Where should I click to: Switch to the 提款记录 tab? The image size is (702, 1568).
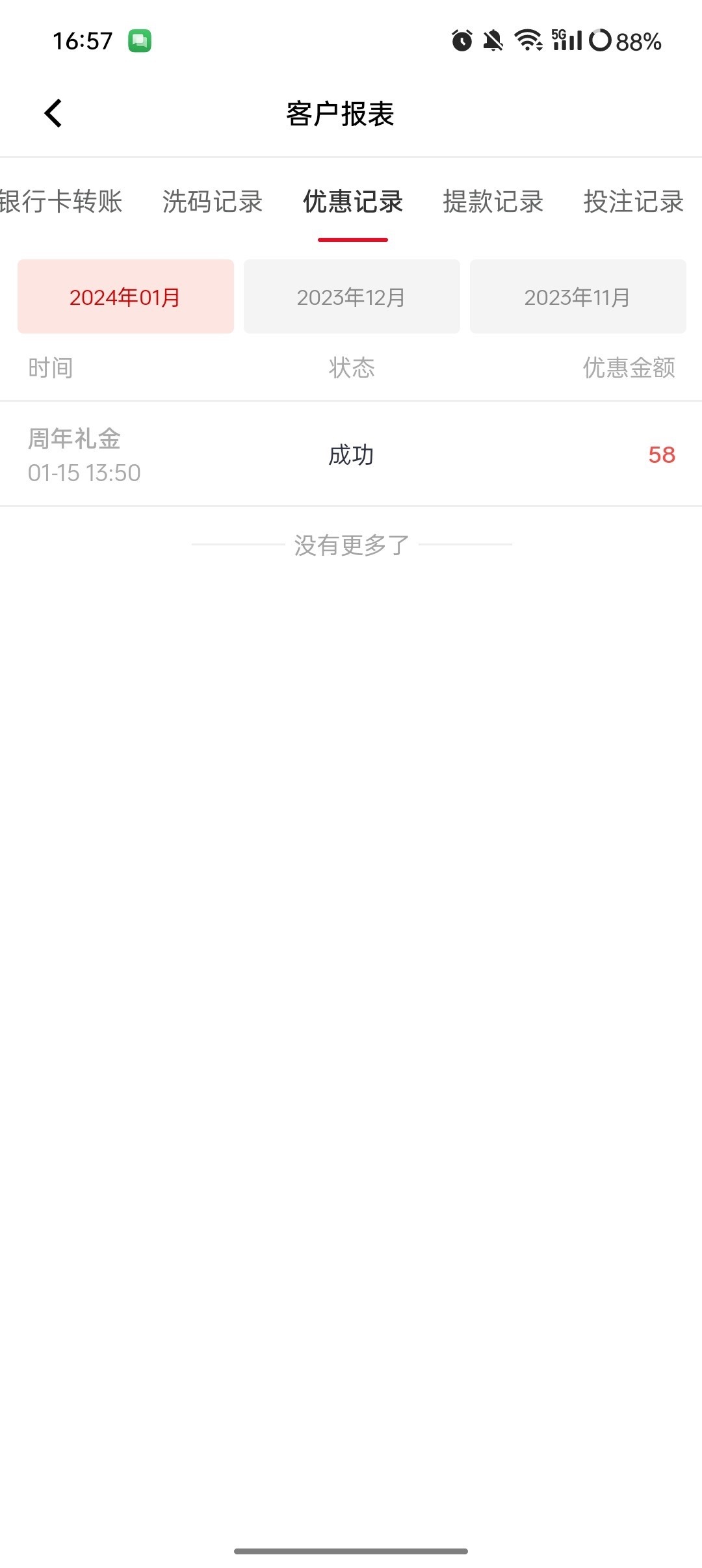[493, 202]
